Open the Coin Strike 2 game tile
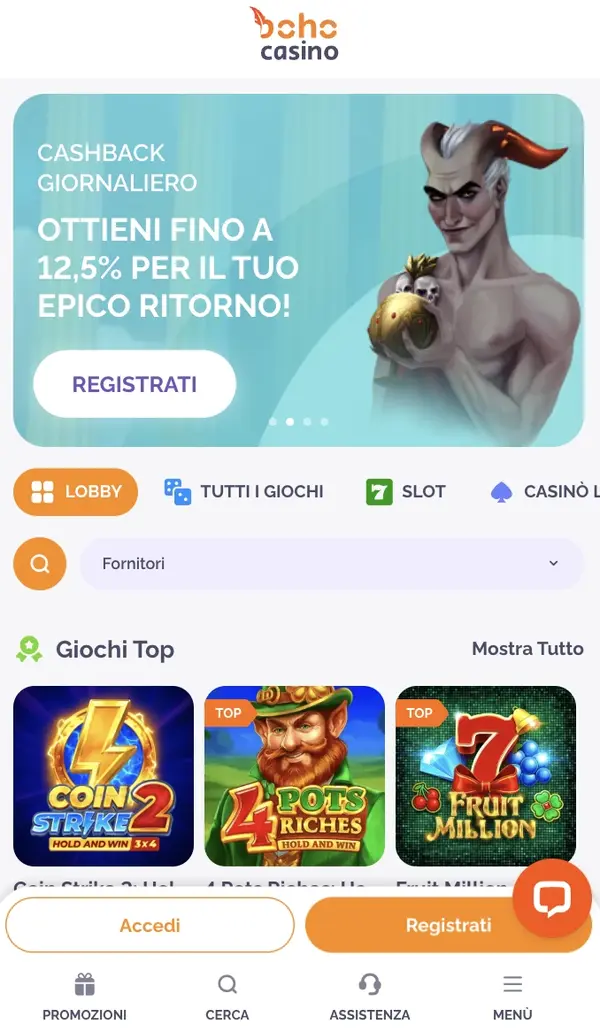 pos(103,776)
